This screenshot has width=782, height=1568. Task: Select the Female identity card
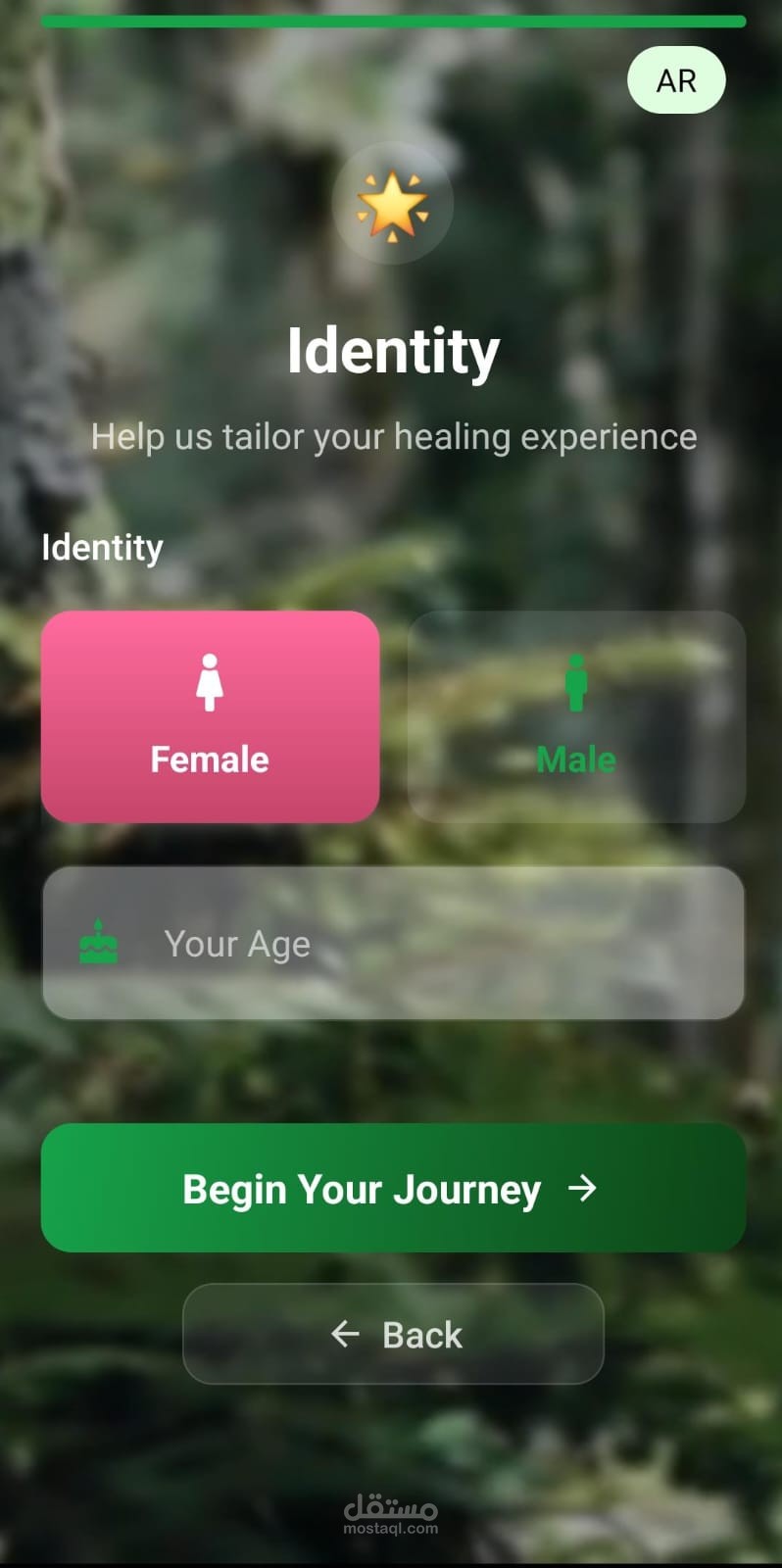[210, 716]
